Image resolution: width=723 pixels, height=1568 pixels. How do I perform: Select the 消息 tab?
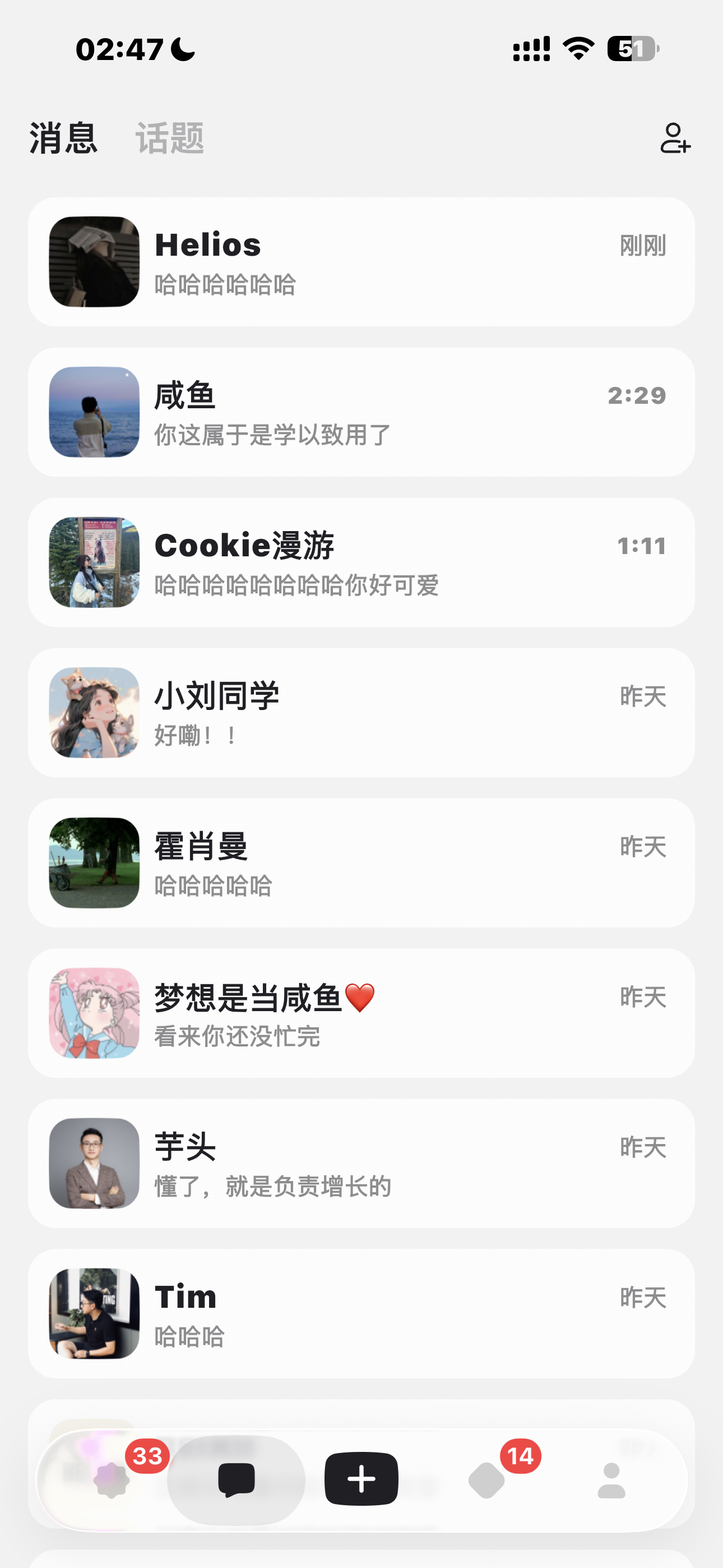tap(63, 138)
